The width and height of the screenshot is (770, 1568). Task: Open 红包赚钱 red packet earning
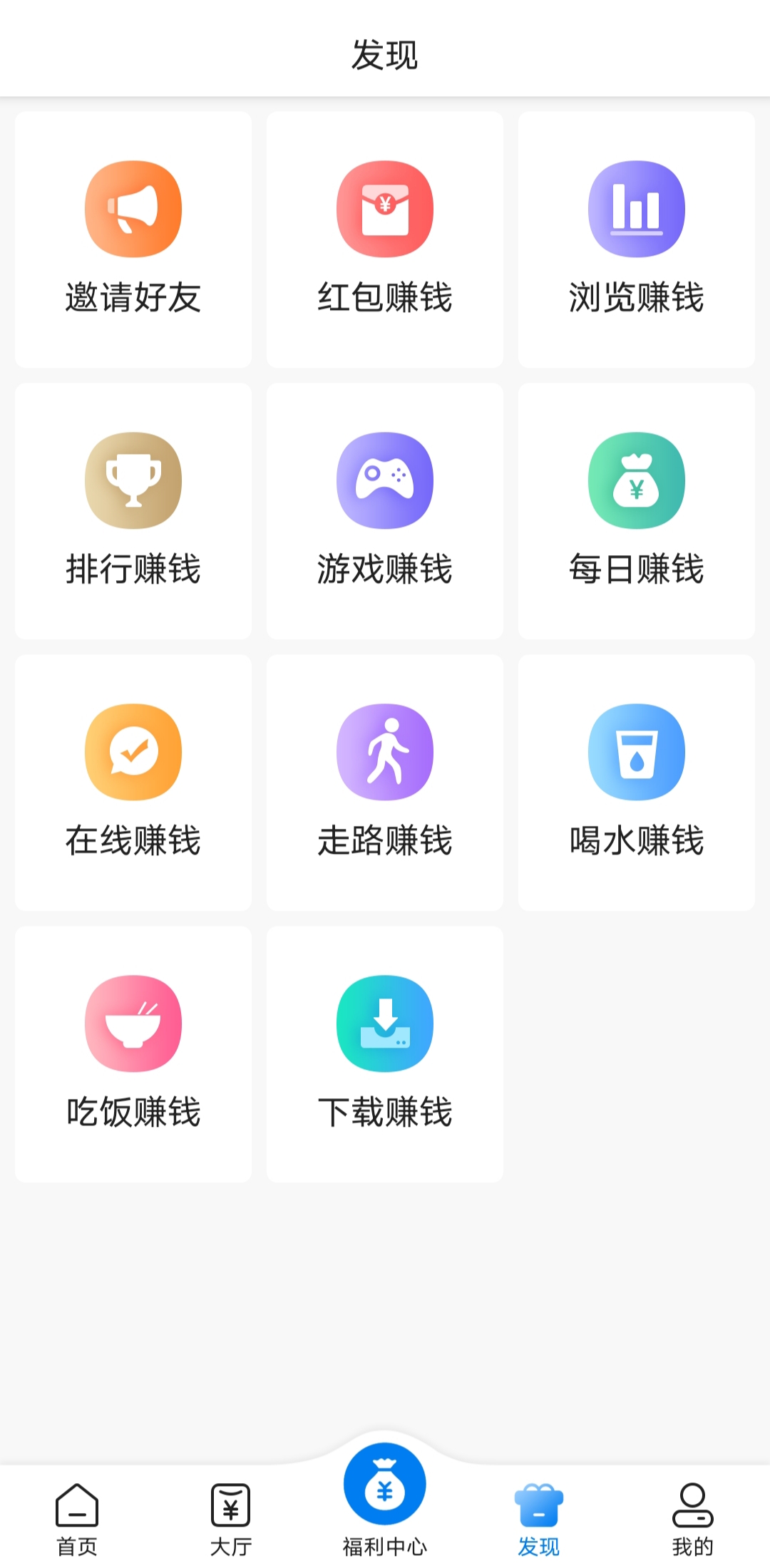(385, 239)
